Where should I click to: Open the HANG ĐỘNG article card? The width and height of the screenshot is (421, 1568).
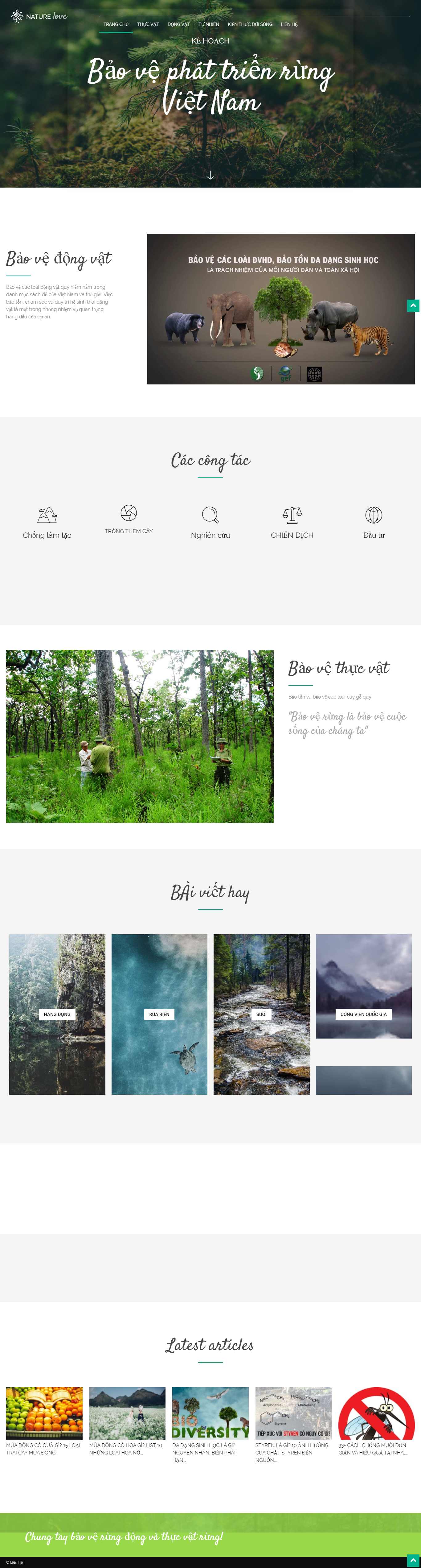tap(57, 1014)
